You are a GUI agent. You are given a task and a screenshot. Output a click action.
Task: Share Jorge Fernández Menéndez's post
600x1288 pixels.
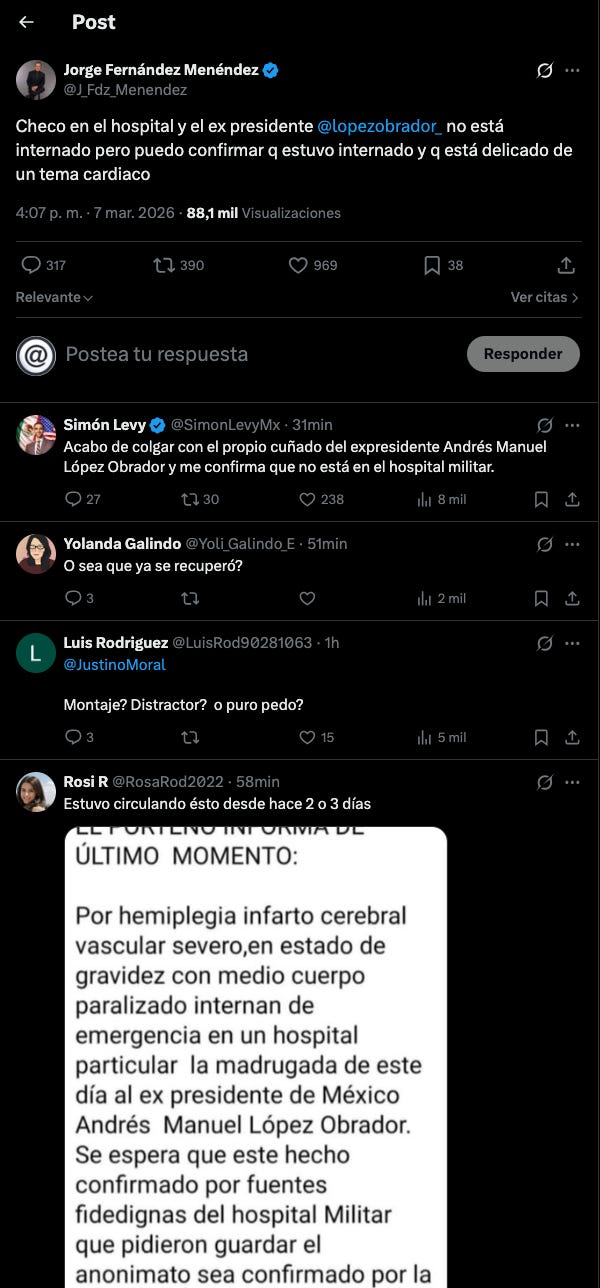566,265
